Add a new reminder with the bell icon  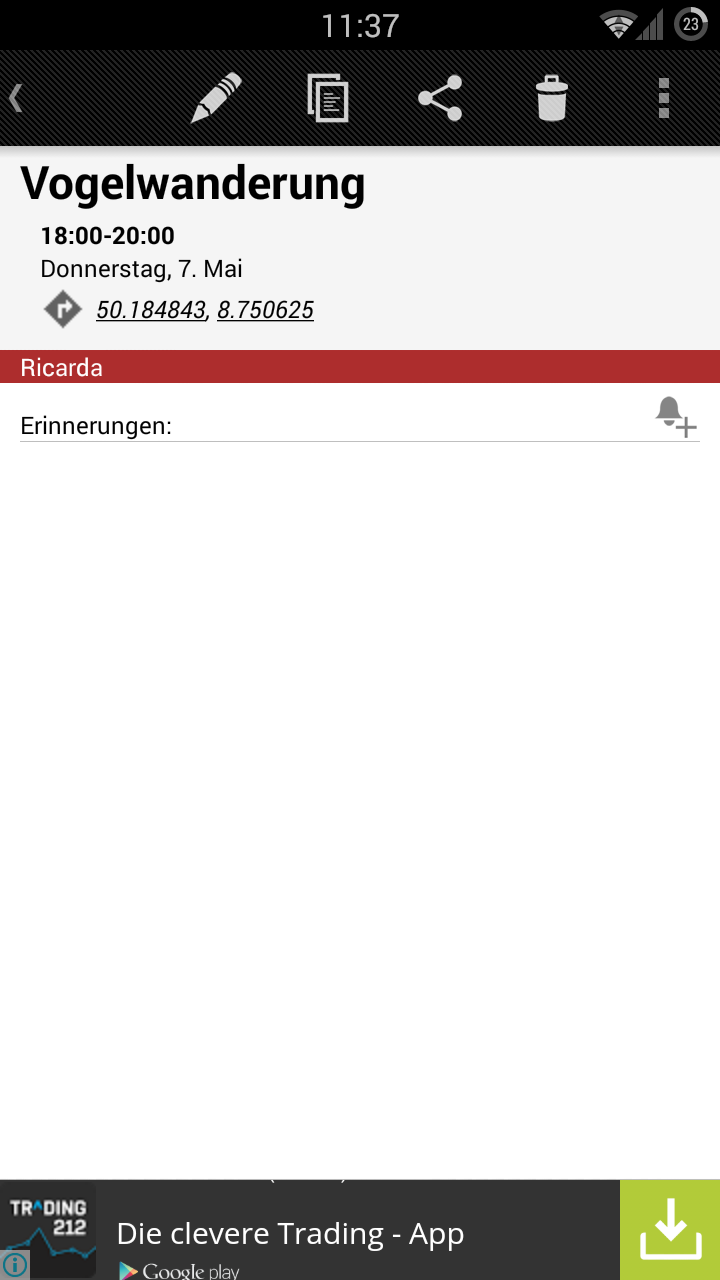tap(675, 416)
